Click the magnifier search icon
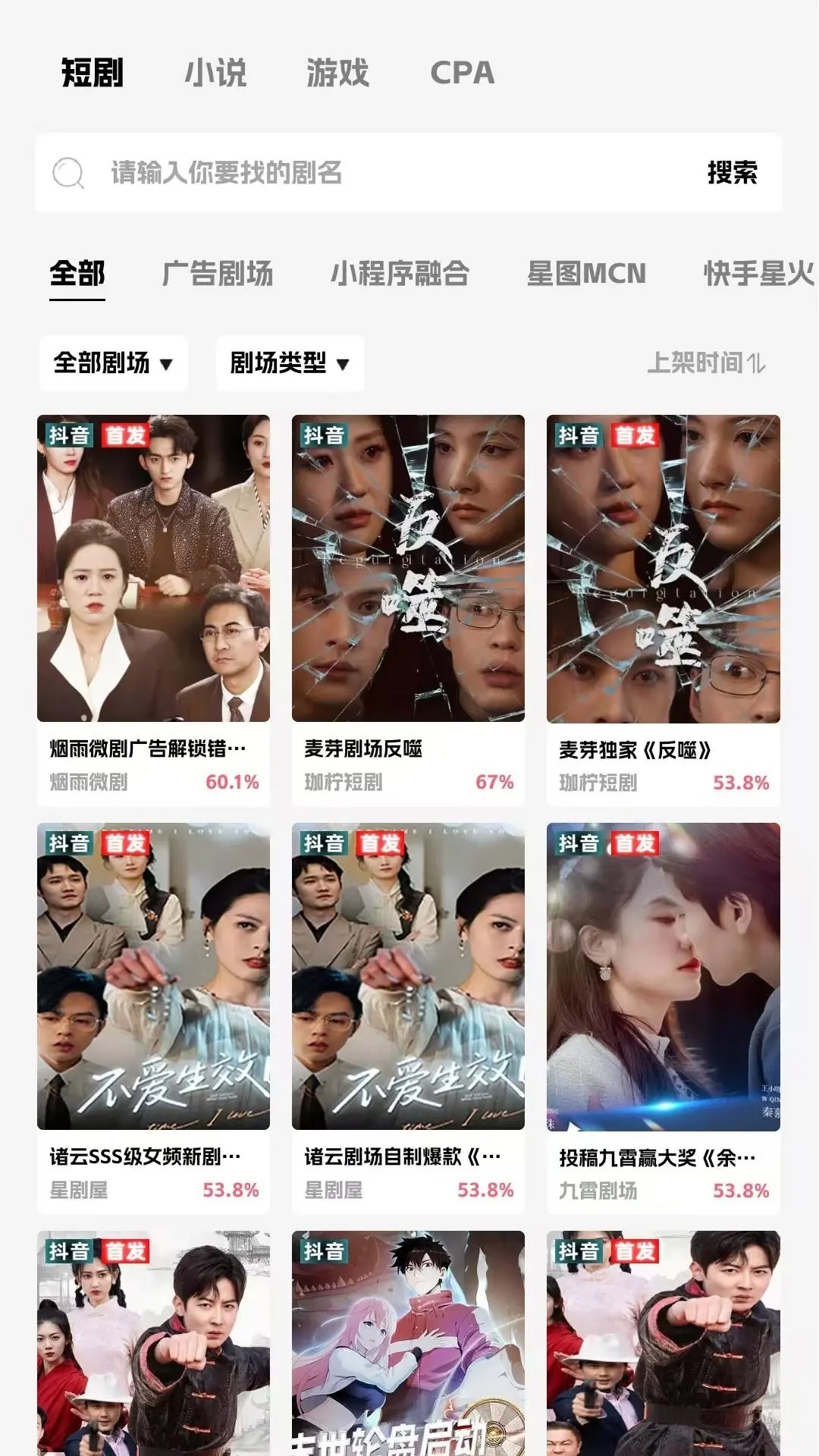The width and height of the screenshot is (819, 1456). (70, 173)
